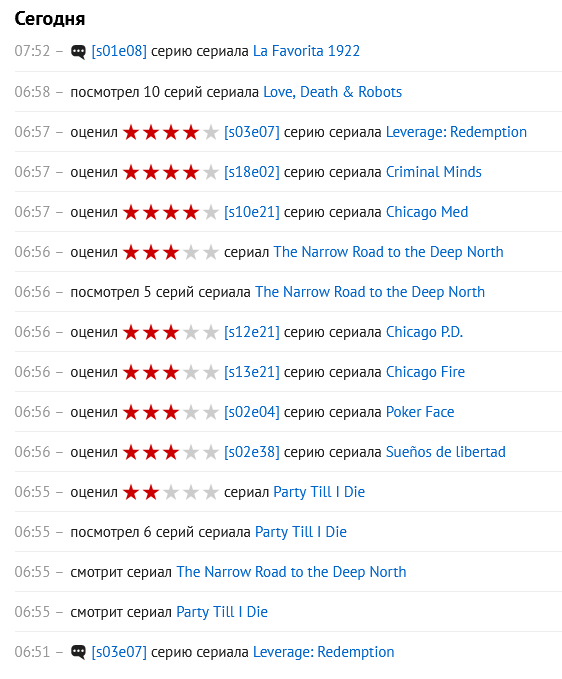Open the Poker Face series link
The image size is (562, 679).
420,412
